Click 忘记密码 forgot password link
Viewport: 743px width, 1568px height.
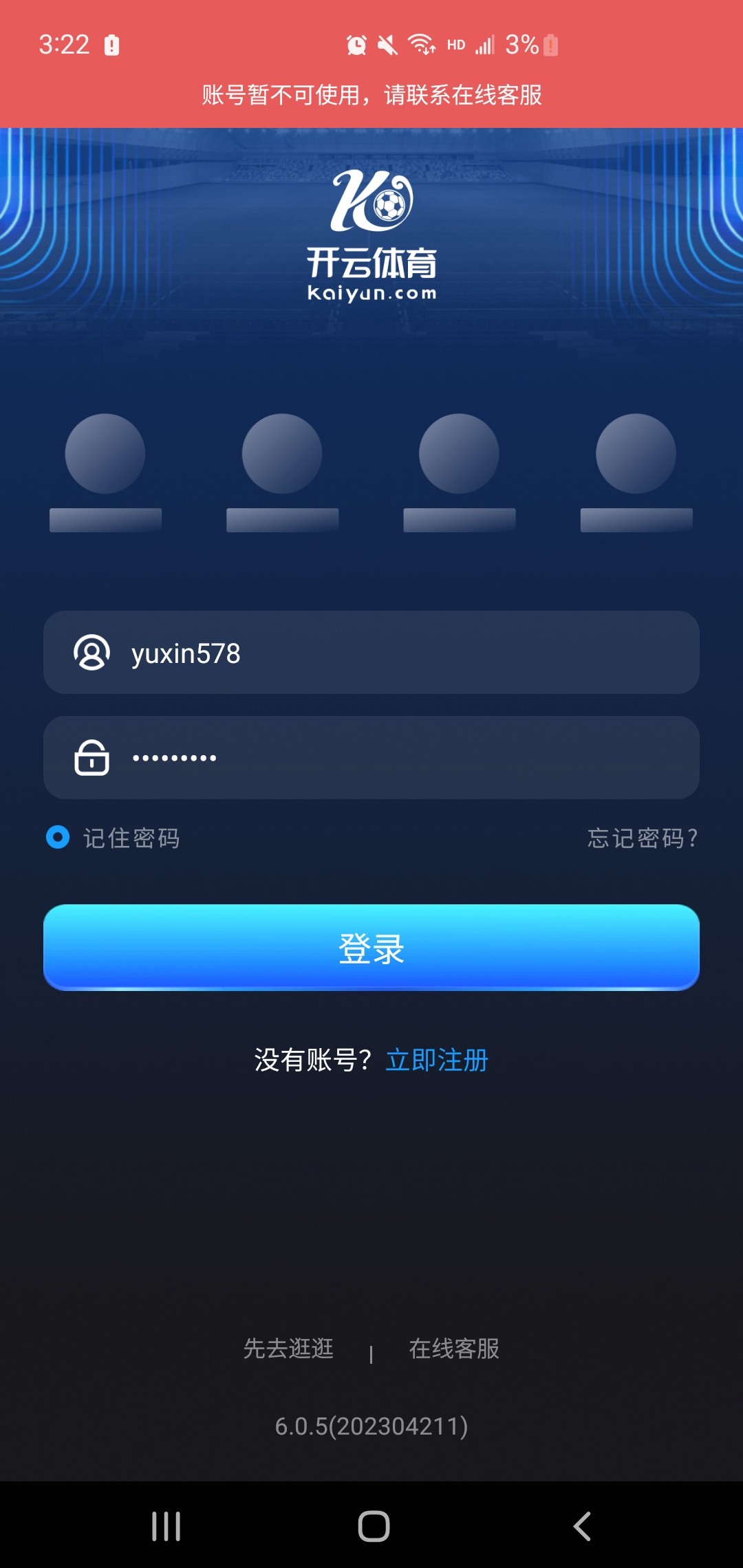click(642, 838)
